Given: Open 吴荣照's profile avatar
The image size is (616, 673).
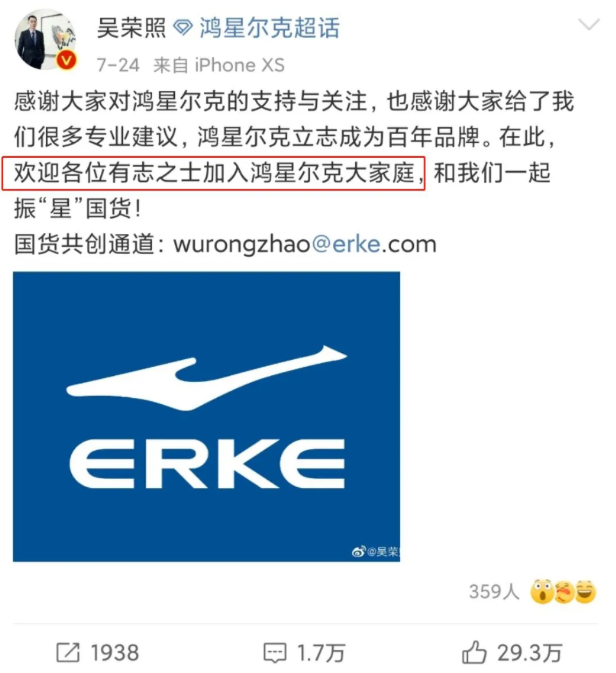Looking at the screenshot, I should click(x=46, y=42).
